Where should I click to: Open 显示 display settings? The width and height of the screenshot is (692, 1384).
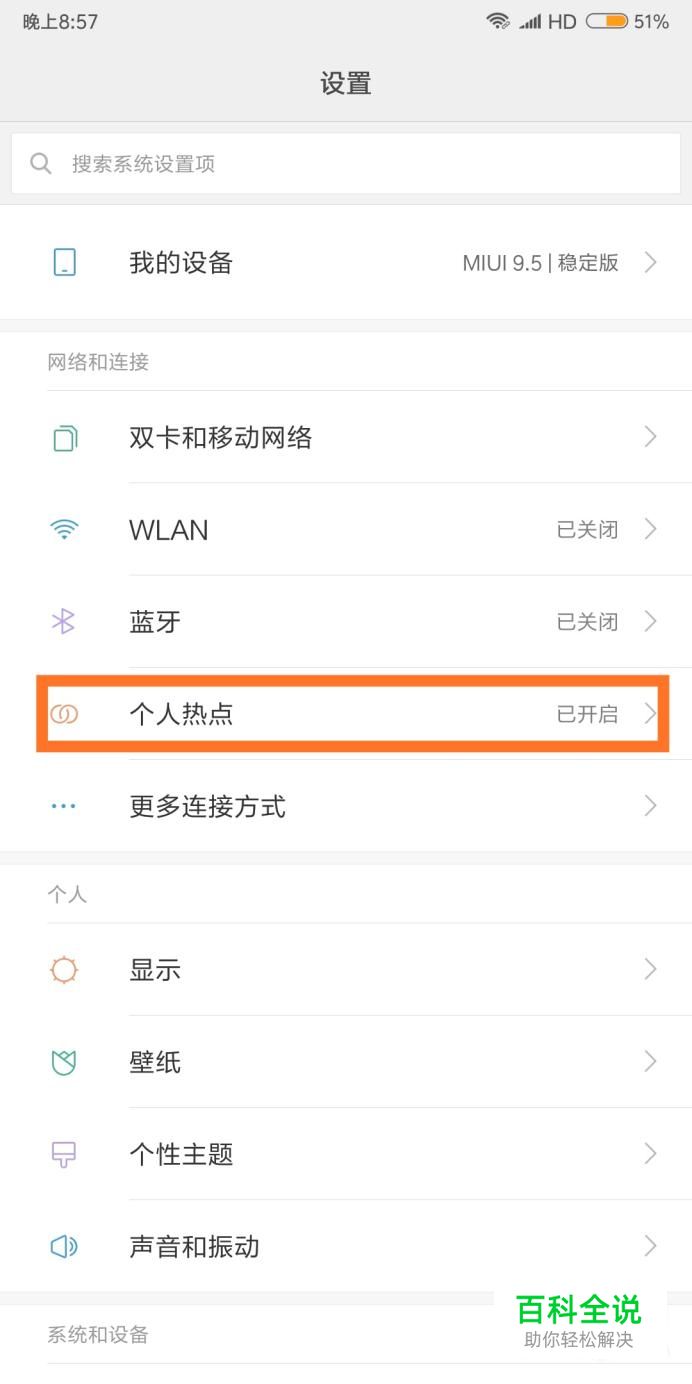tap(346, 969)
